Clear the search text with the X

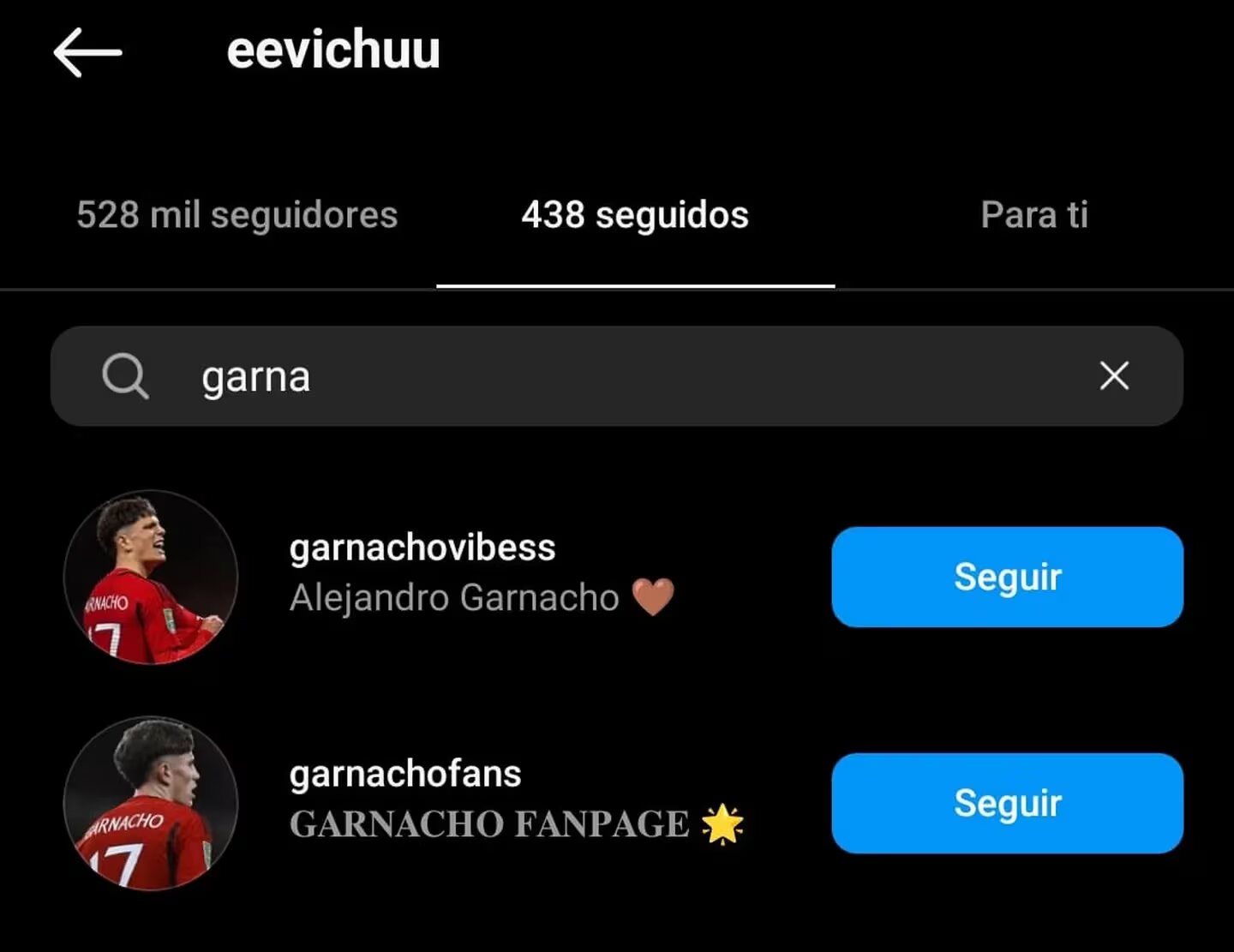1114,376
